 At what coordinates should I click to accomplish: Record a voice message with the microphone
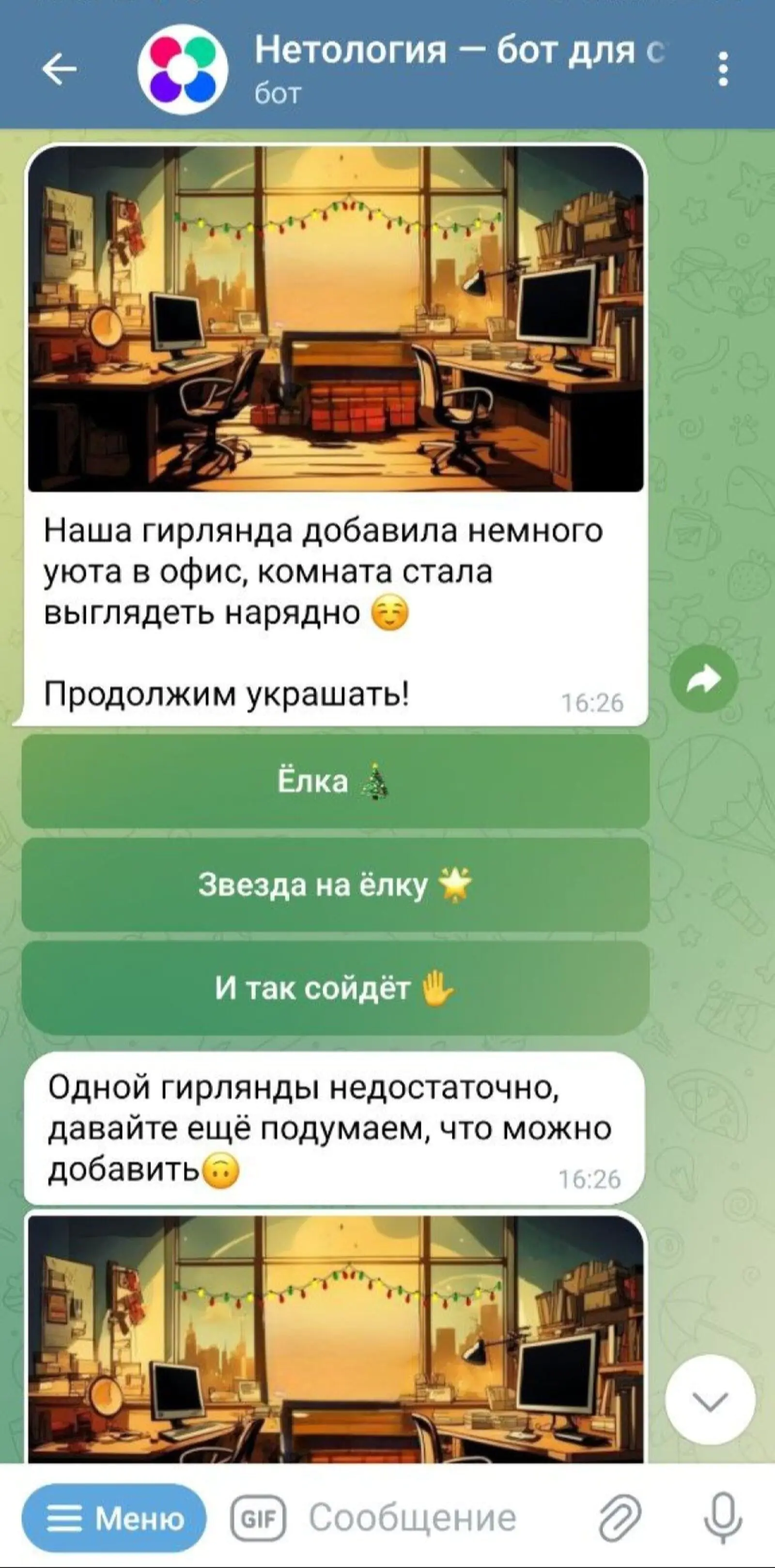click(723, 1518)
